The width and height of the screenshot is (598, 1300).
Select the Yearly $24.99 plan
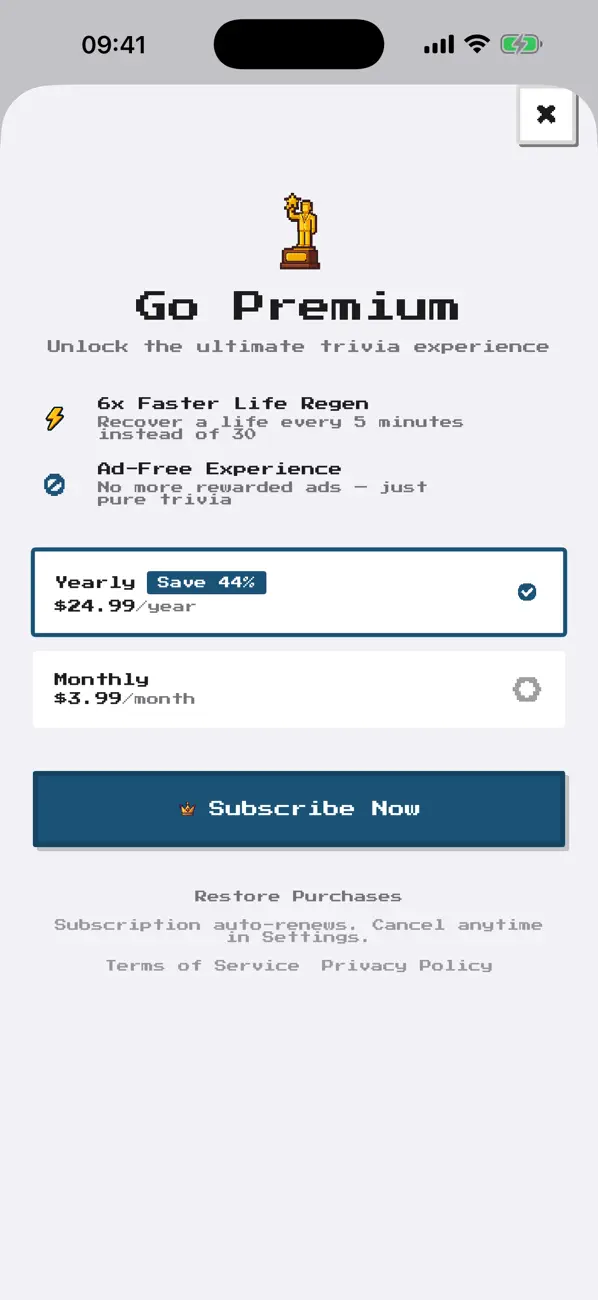click(x=299, y=592)
